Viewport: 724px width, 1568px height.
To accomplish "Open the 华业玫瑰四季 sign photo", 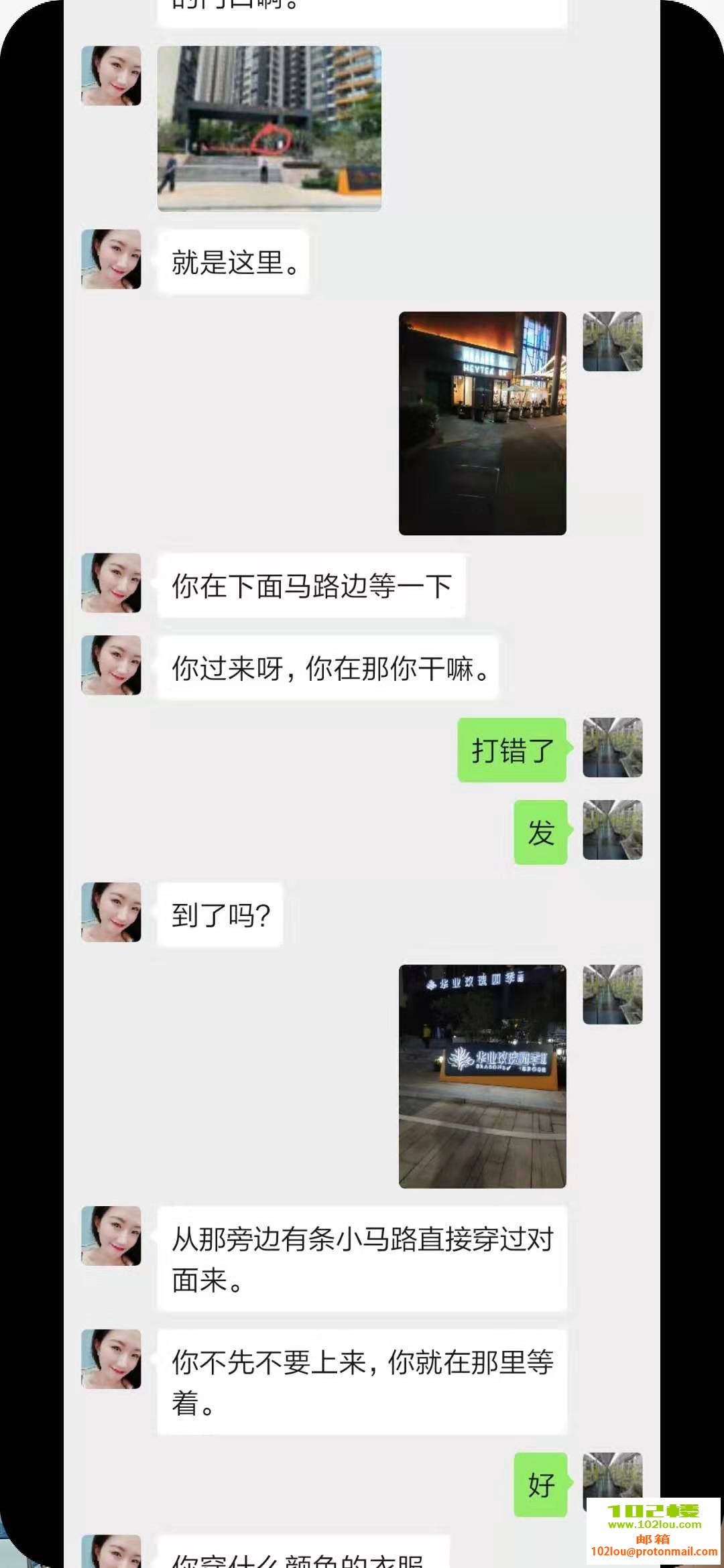I will click(481, 1072).
